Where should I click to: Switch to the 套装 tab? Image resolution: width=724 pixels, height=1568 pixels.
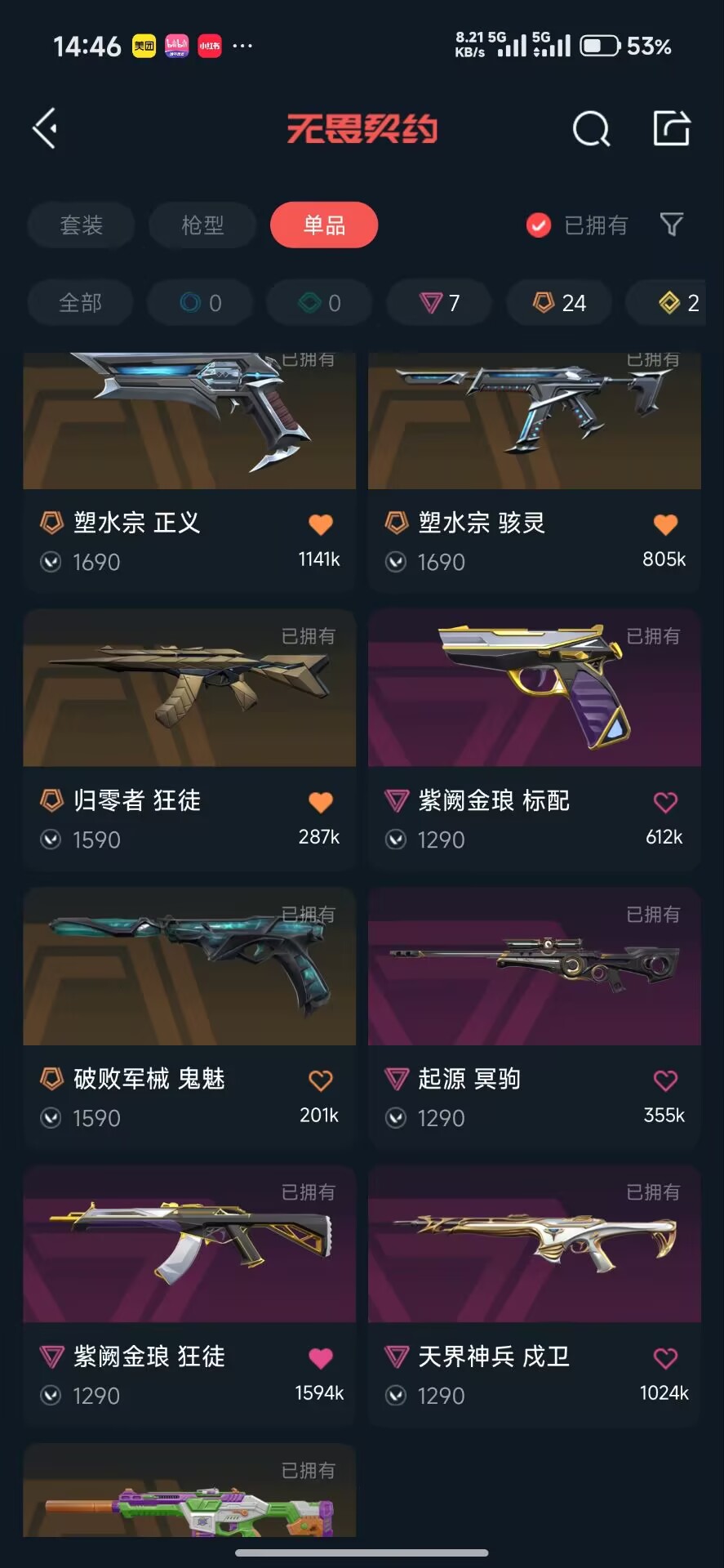81,225
